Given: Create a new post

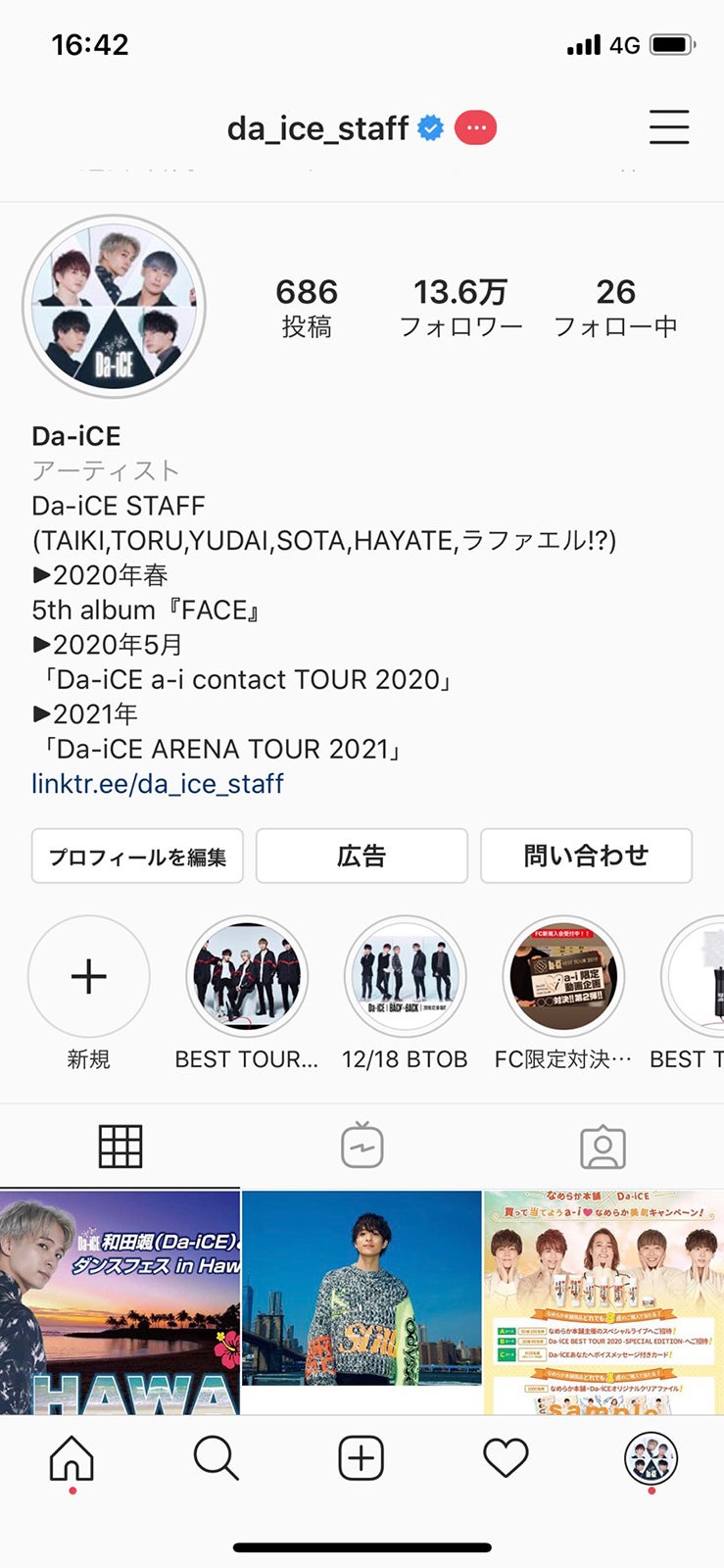Looking at the screenshot, I should (x=362, y=1457).
